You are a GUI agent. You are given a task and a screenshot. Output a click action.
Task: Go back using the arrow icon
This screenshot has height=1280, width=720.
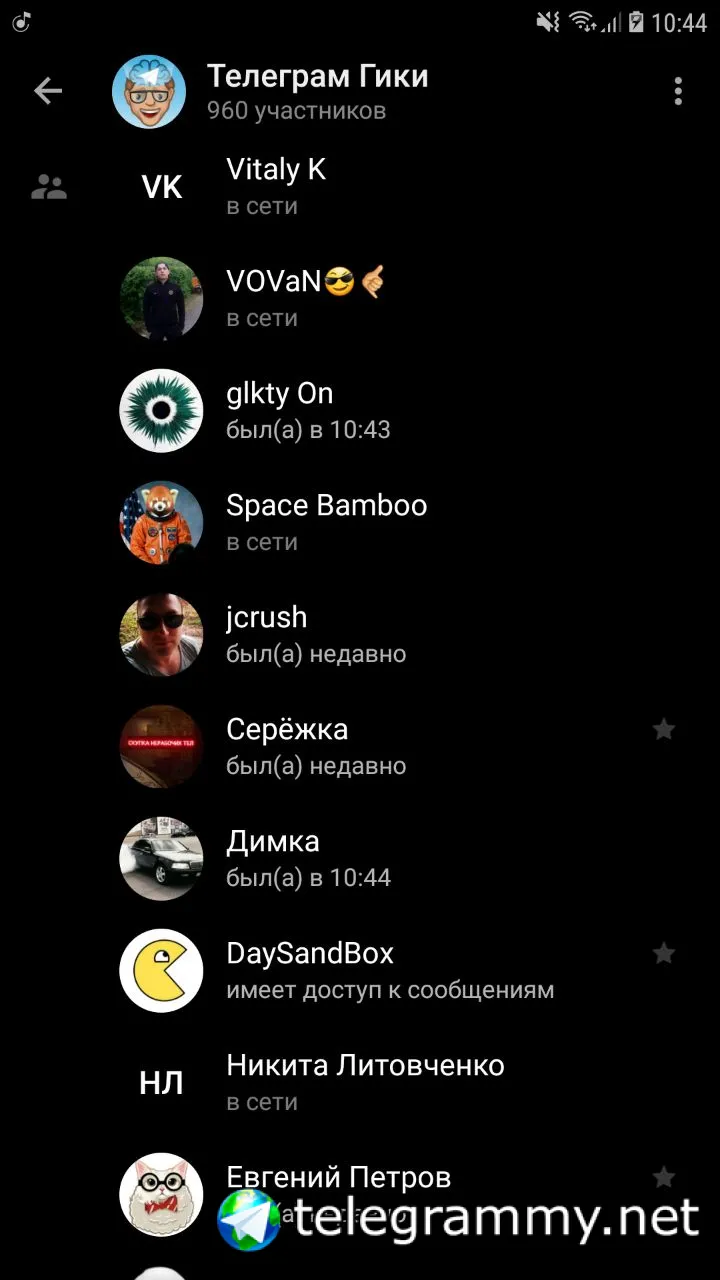[x=48, y=92]
